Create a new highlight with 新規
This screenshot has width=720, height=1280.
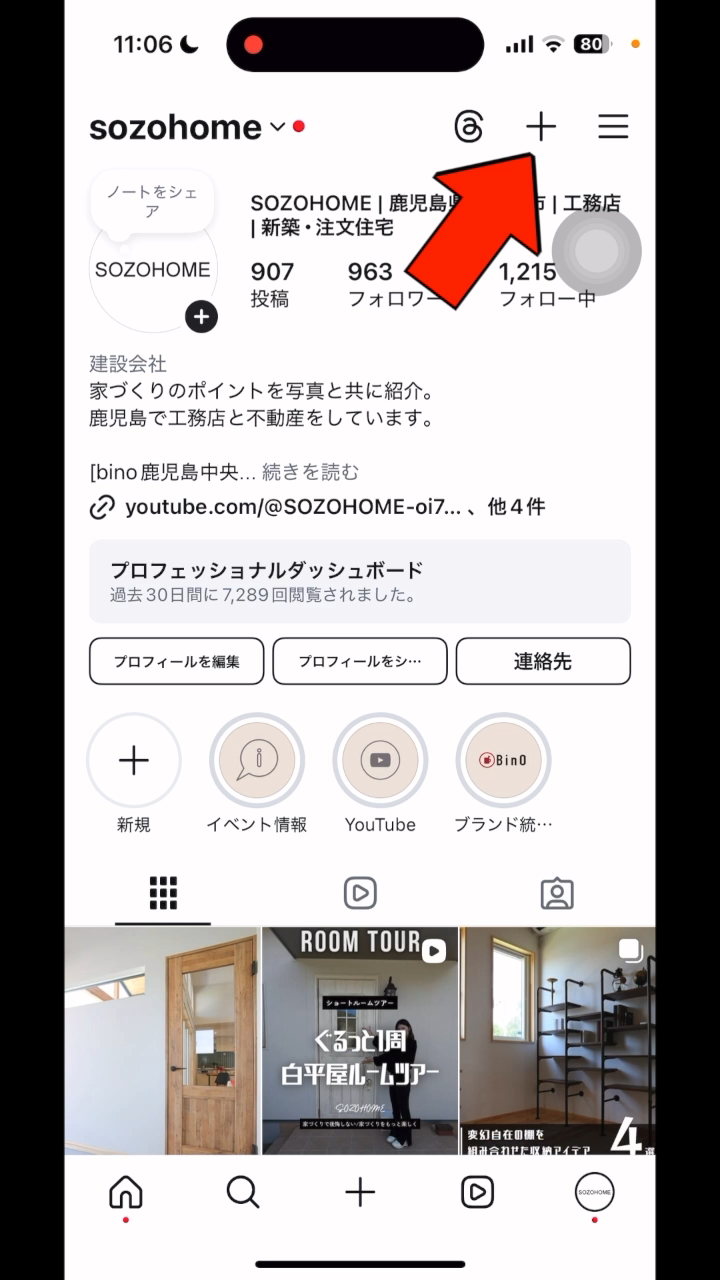tap(134, 761)
